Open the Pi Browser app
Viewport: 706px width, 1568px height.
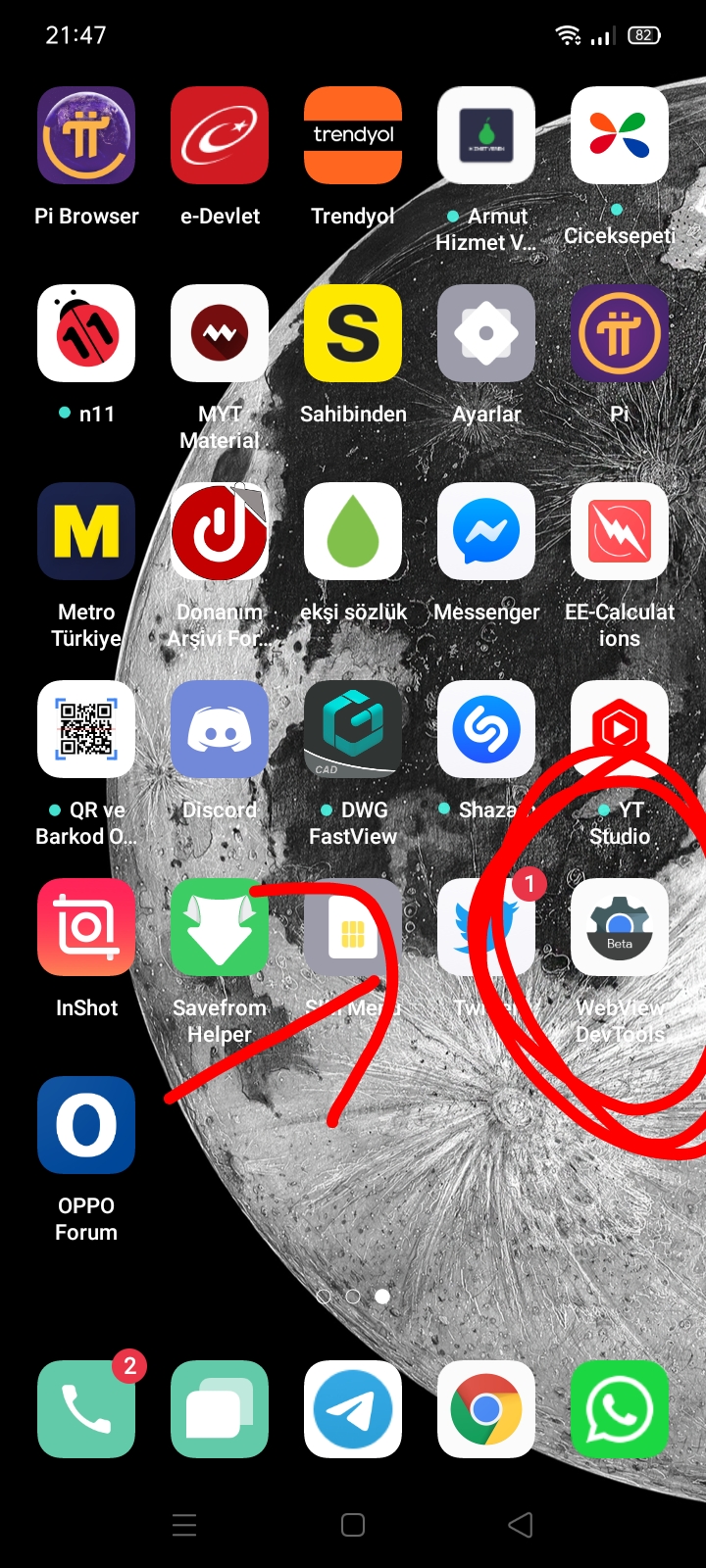(86, 135)
